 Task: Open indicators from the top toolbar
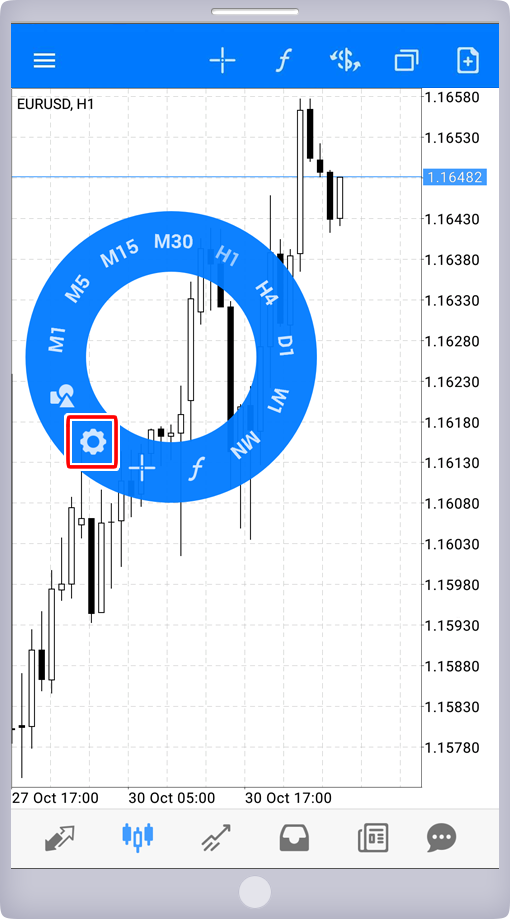coord(284,60)
